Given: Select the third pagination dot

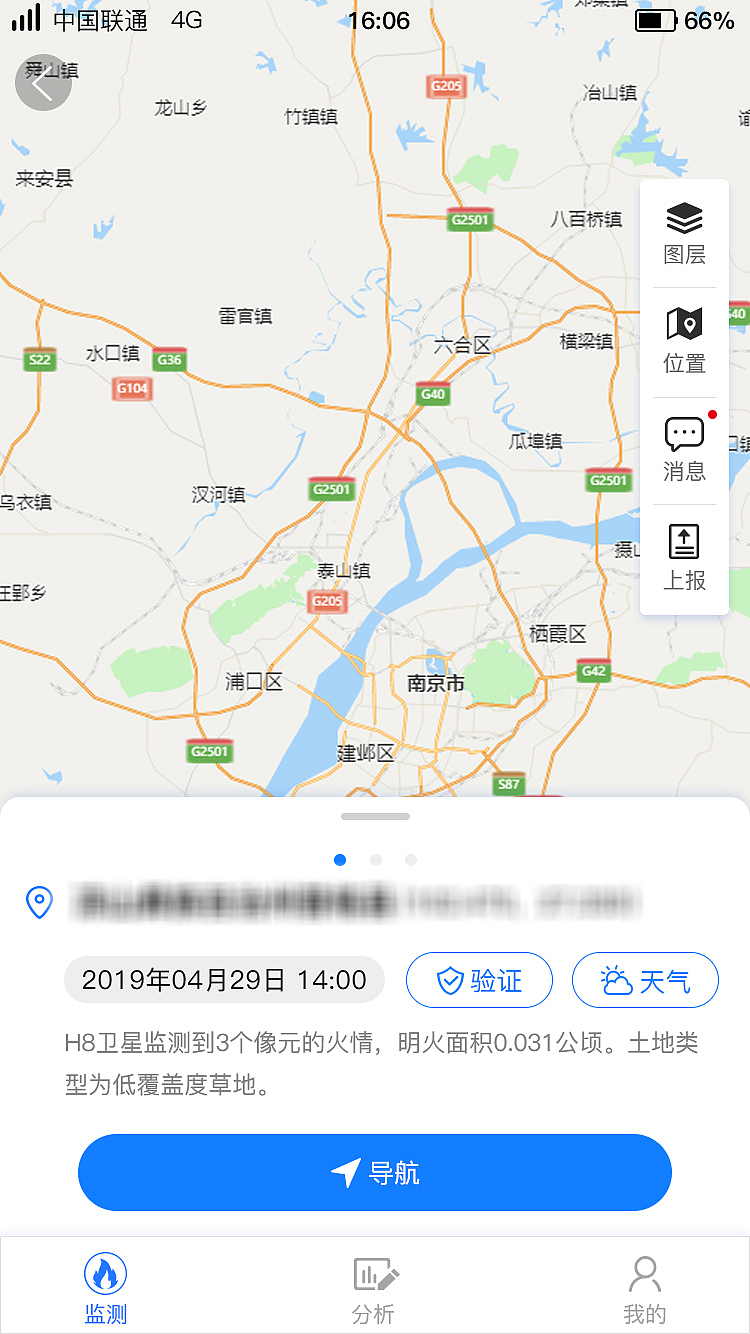Looking at the screenshot, I should click(410, 859).
